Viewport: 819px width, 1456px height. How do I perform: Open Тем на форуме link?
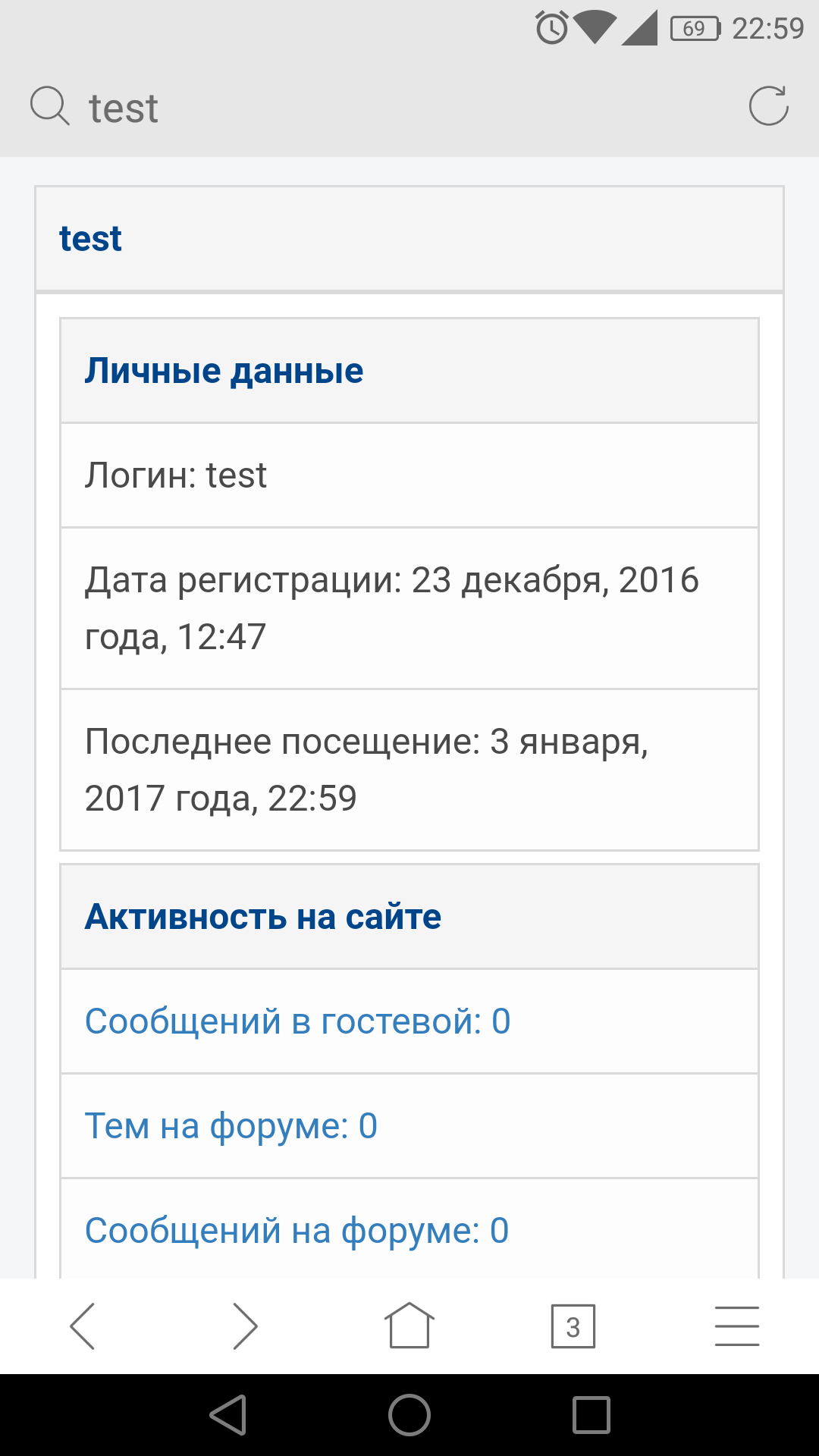tap(231, 1126)
